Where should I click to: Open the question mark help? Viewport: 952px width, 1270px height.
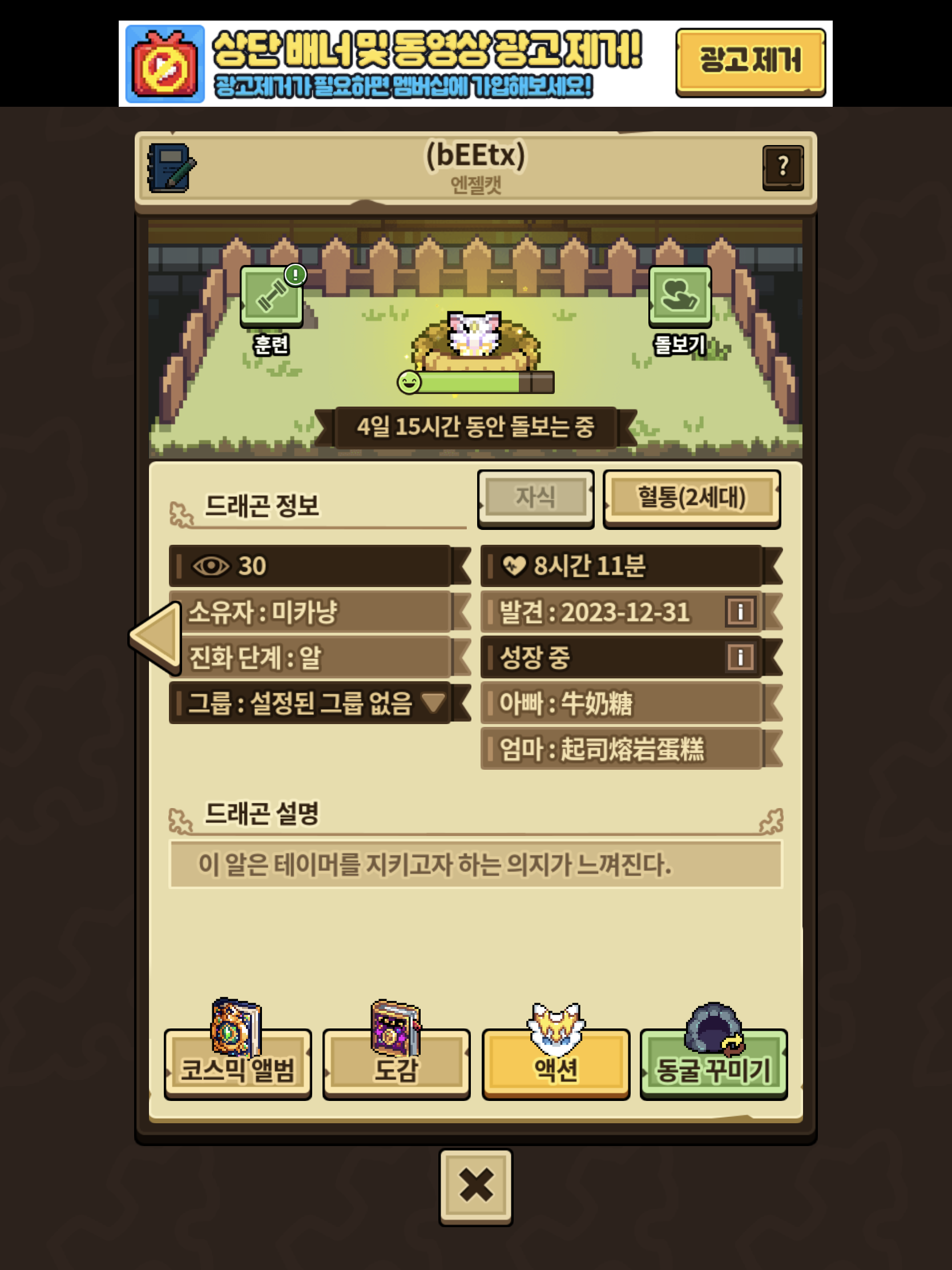pos(782,167)
